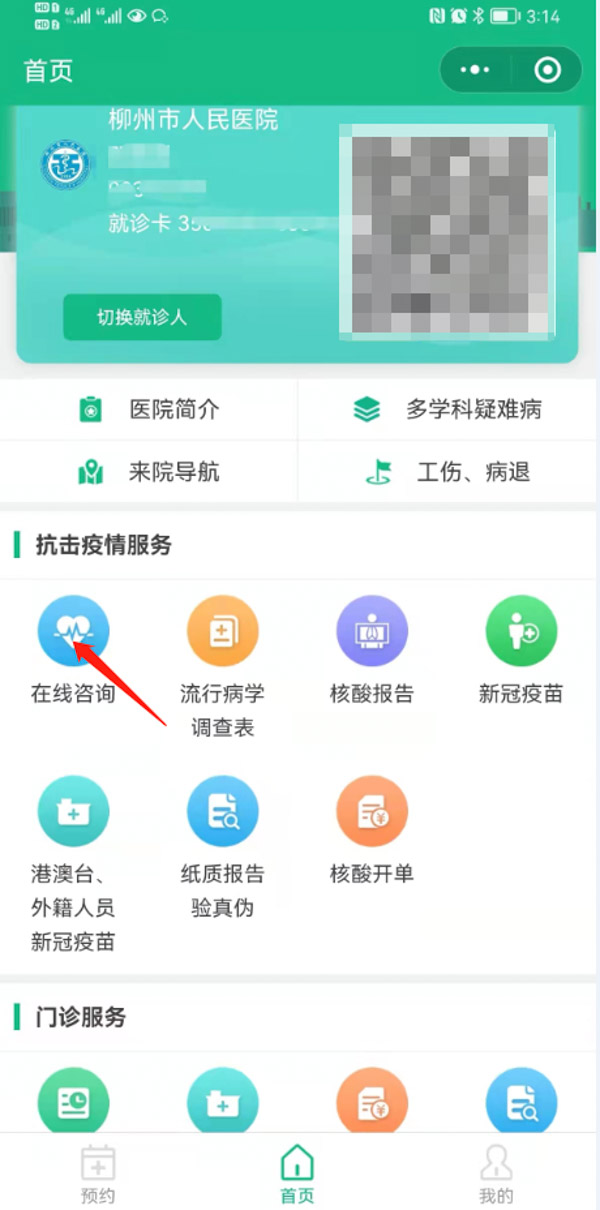The width and height of the screenshot is (600, 1210).
Task: Switch to the 预约 tab
Action: (x=98, y=1173)
